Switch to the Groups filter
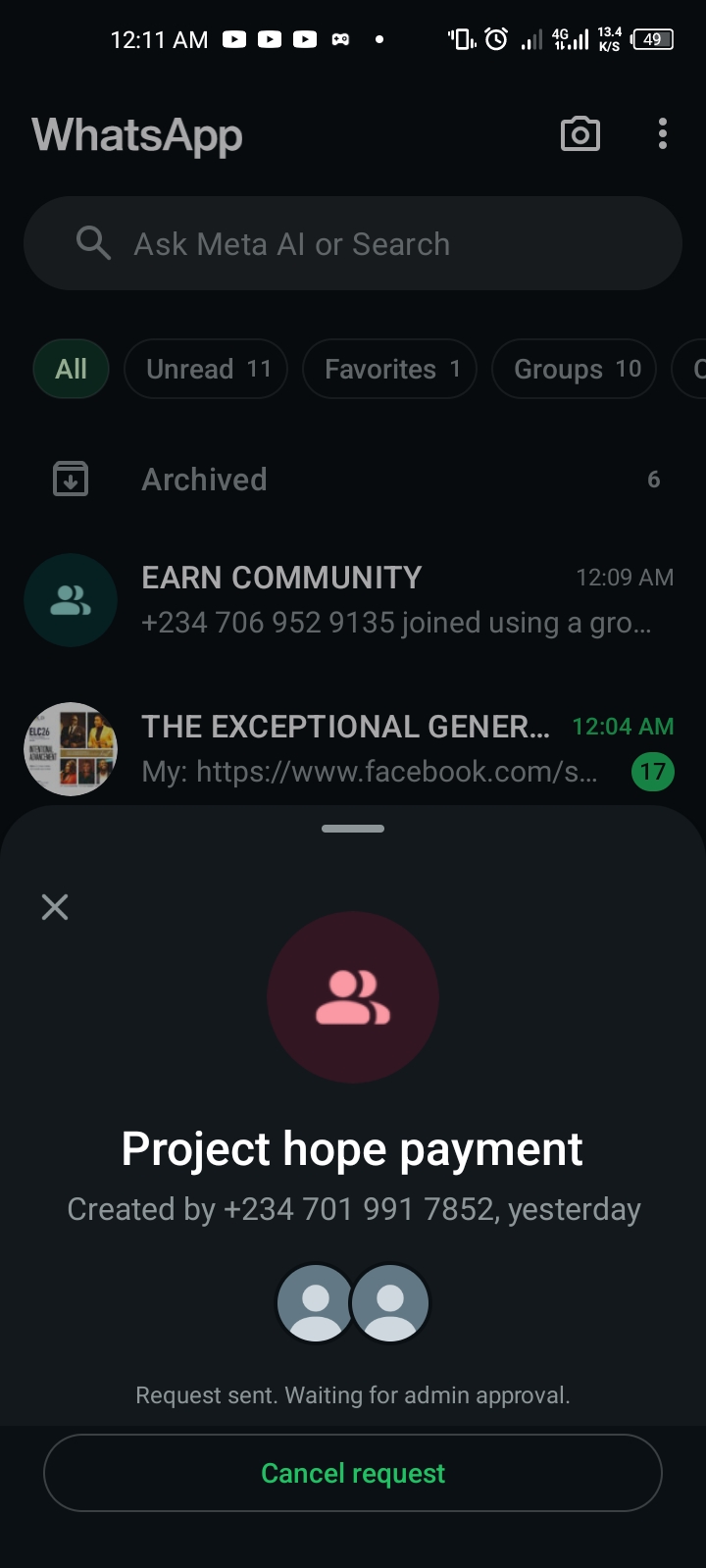 click(x=574, y=369)
